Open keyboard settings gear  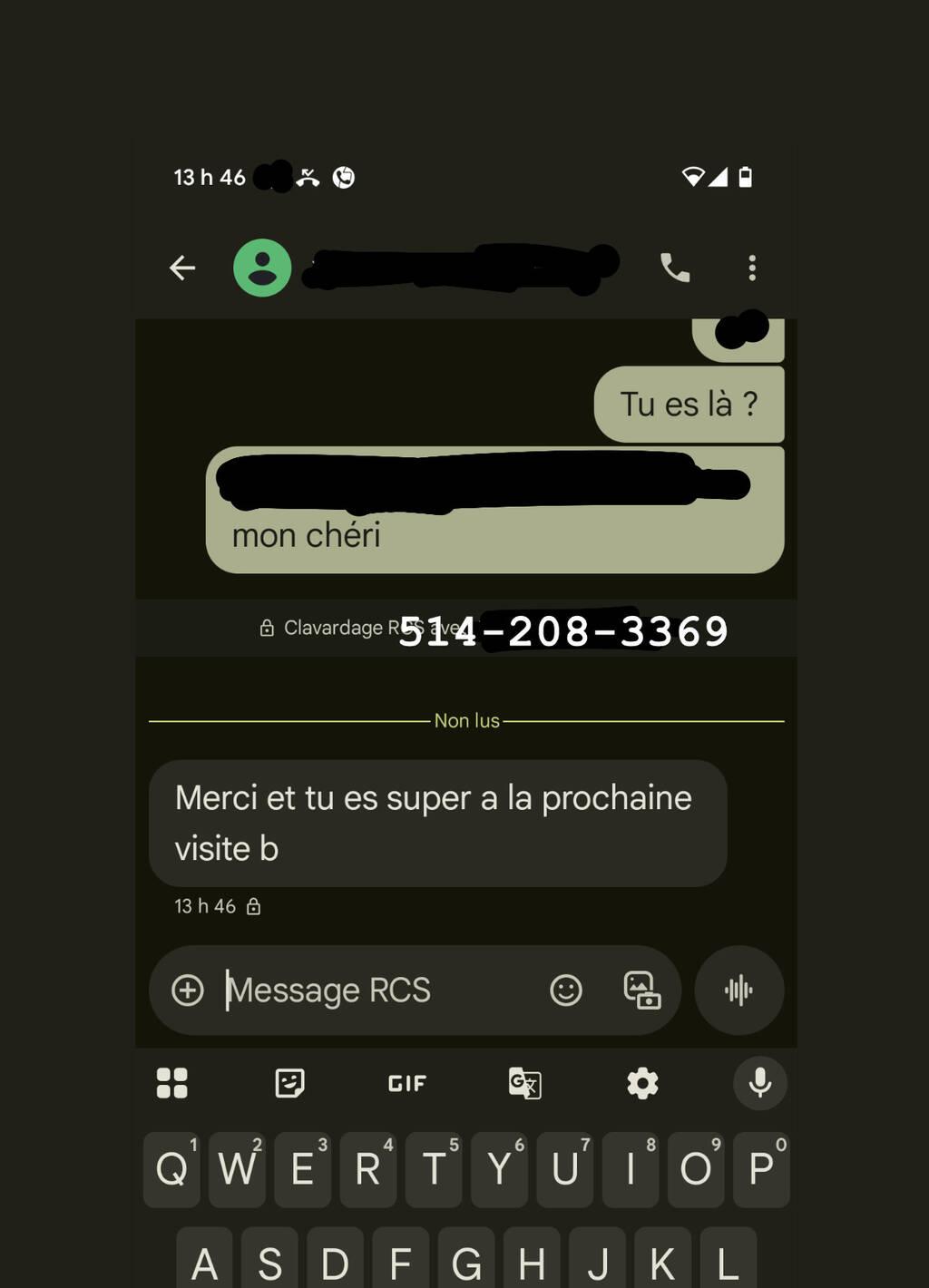[642, 1083]
